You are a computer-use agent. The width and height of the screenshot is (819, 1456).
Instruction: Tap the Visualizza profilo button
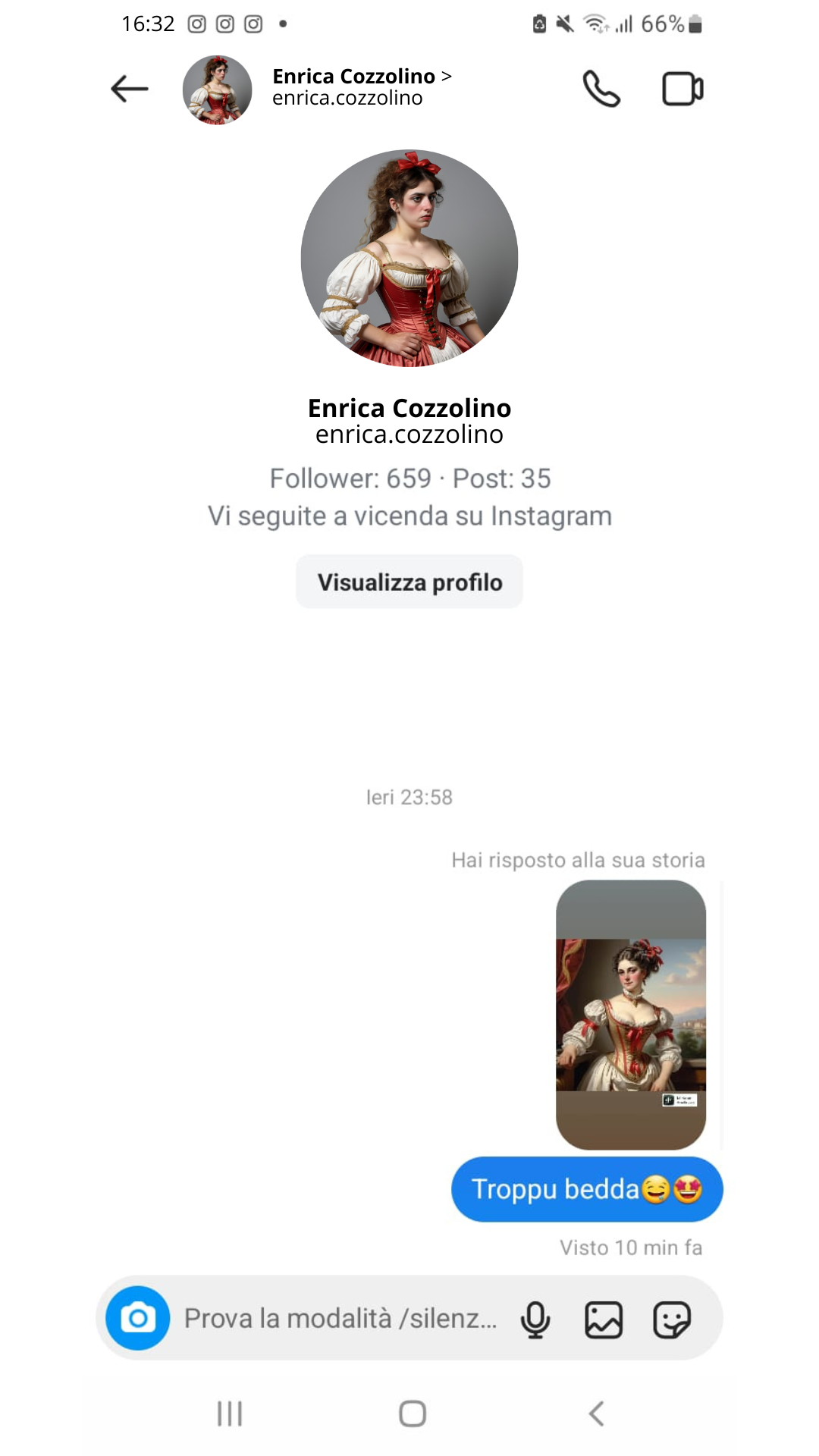409,582
